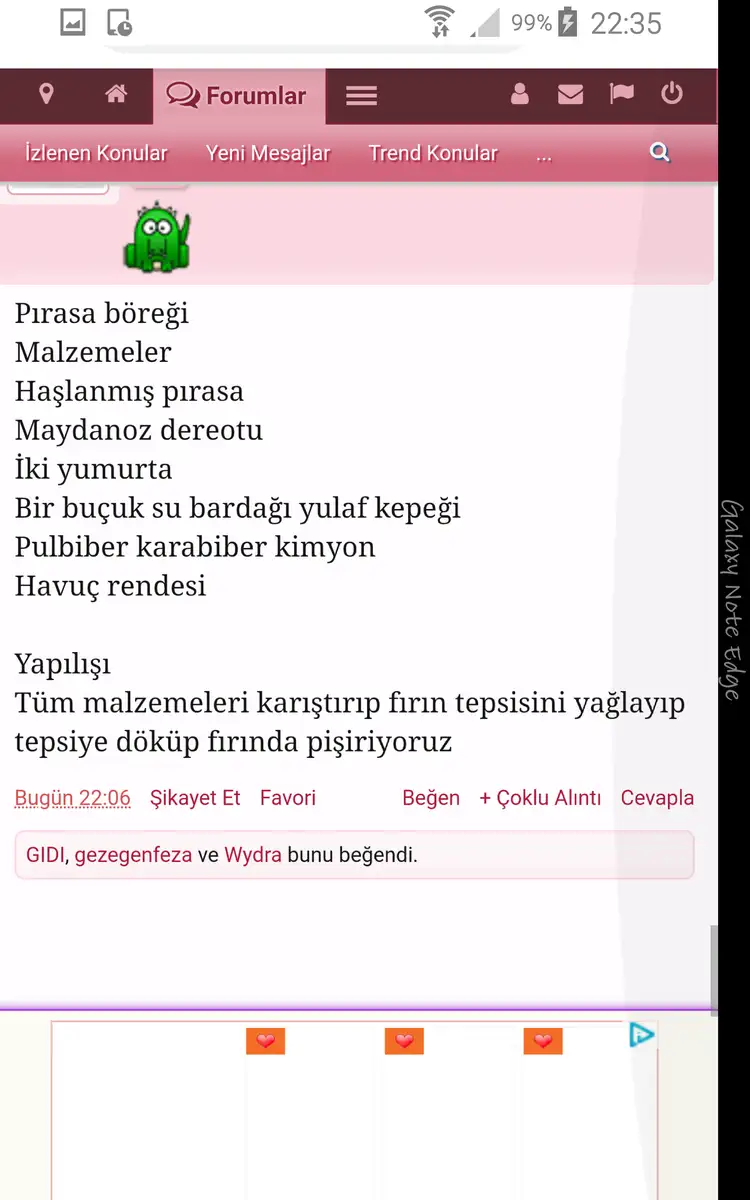Expand more tabs with the ellipsis
This screenshot has width=750, height=1200.
coord(544,155)
